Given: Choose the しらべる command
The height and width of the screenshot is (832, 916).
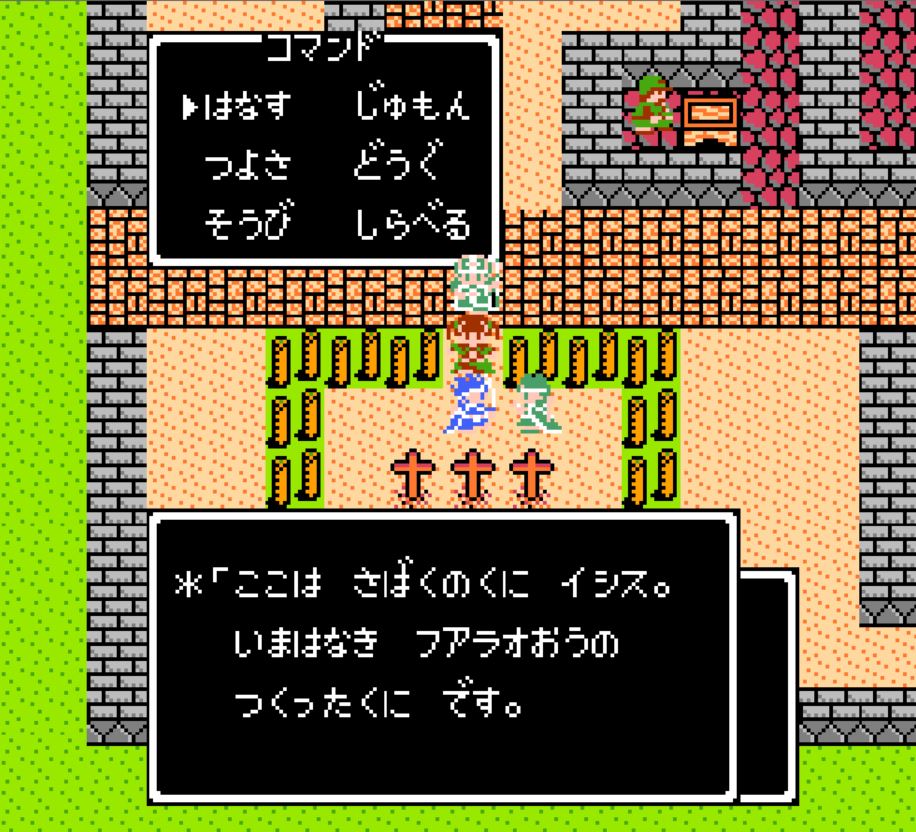Looking at the screenshot, I should click(412, 224).
